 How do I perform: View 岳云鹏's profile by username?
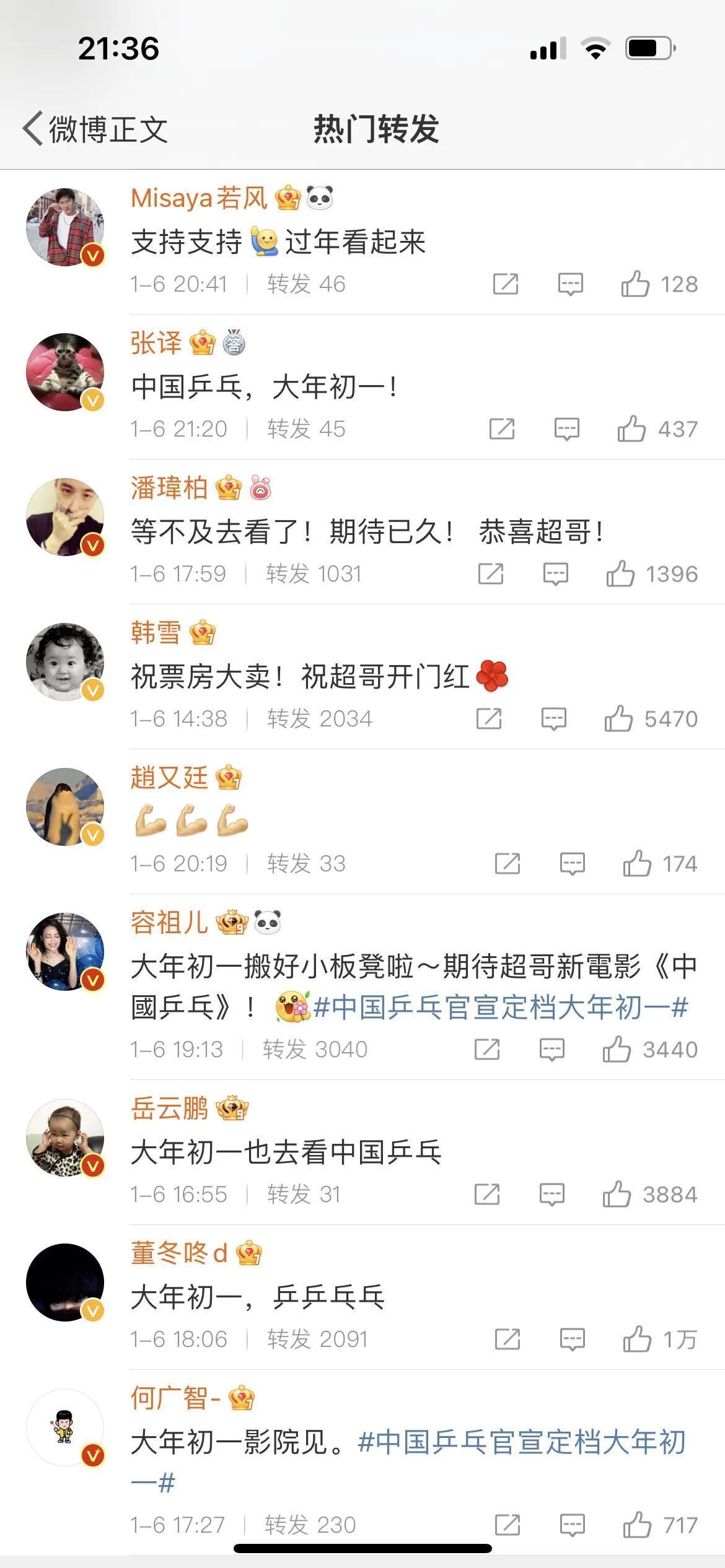[169, 1108]
